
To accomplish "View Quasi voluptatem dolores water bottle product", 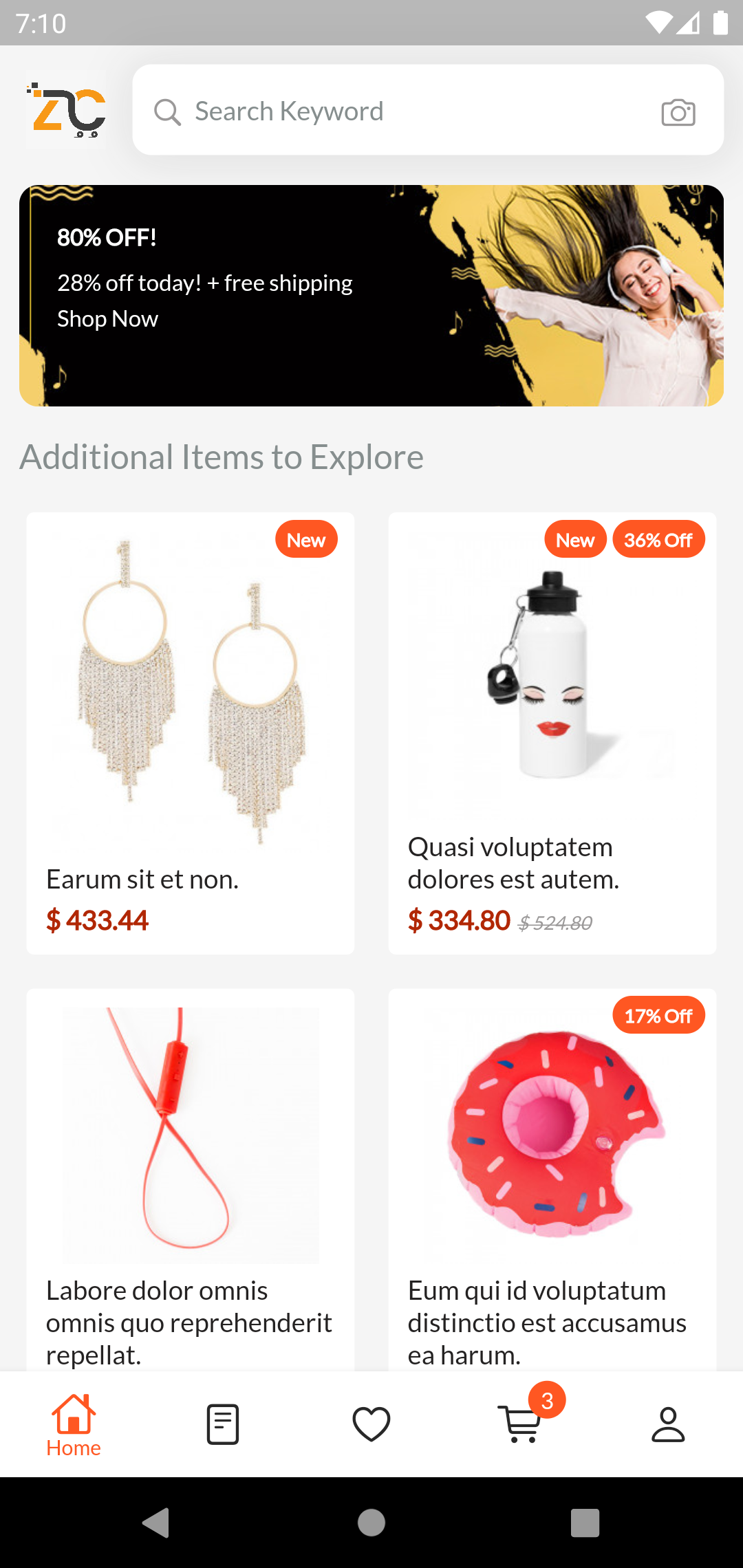I will pyautogui.click(x=552, y=732).
